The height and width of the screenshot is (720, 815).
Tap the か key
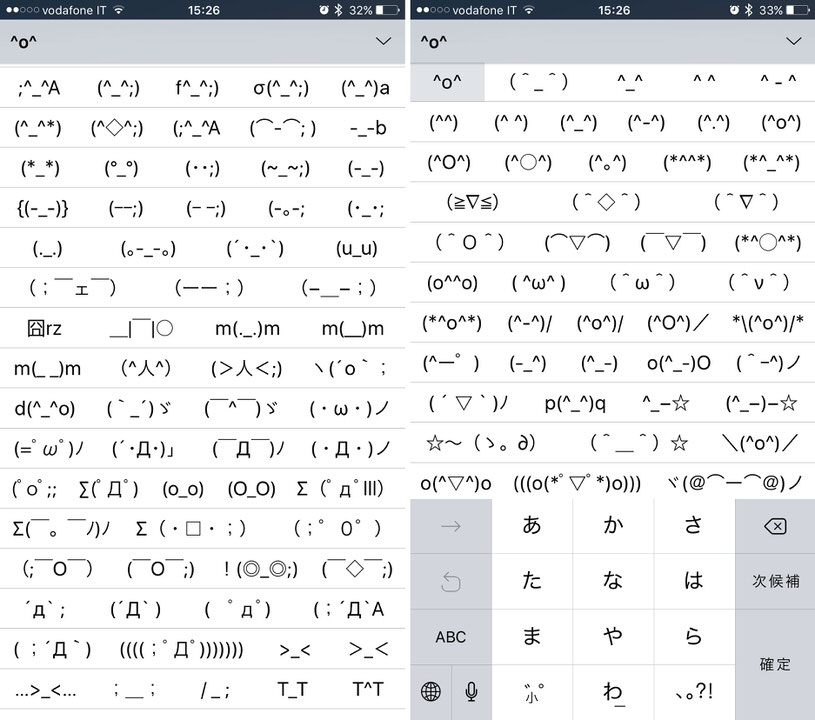pyautogui.click(x=613, y=525)
